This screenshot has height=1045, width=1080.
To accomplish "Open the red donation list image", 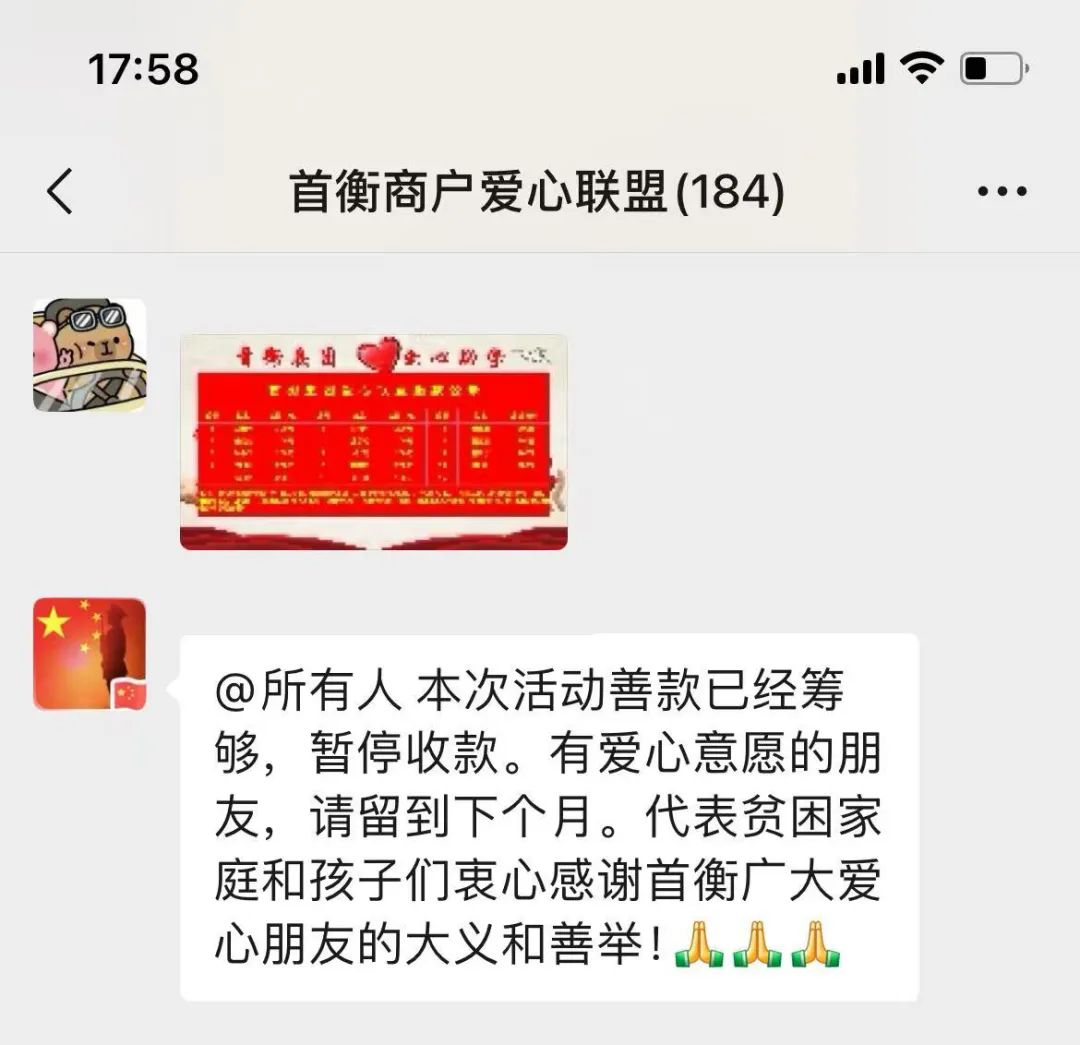I will pos(373,442).
